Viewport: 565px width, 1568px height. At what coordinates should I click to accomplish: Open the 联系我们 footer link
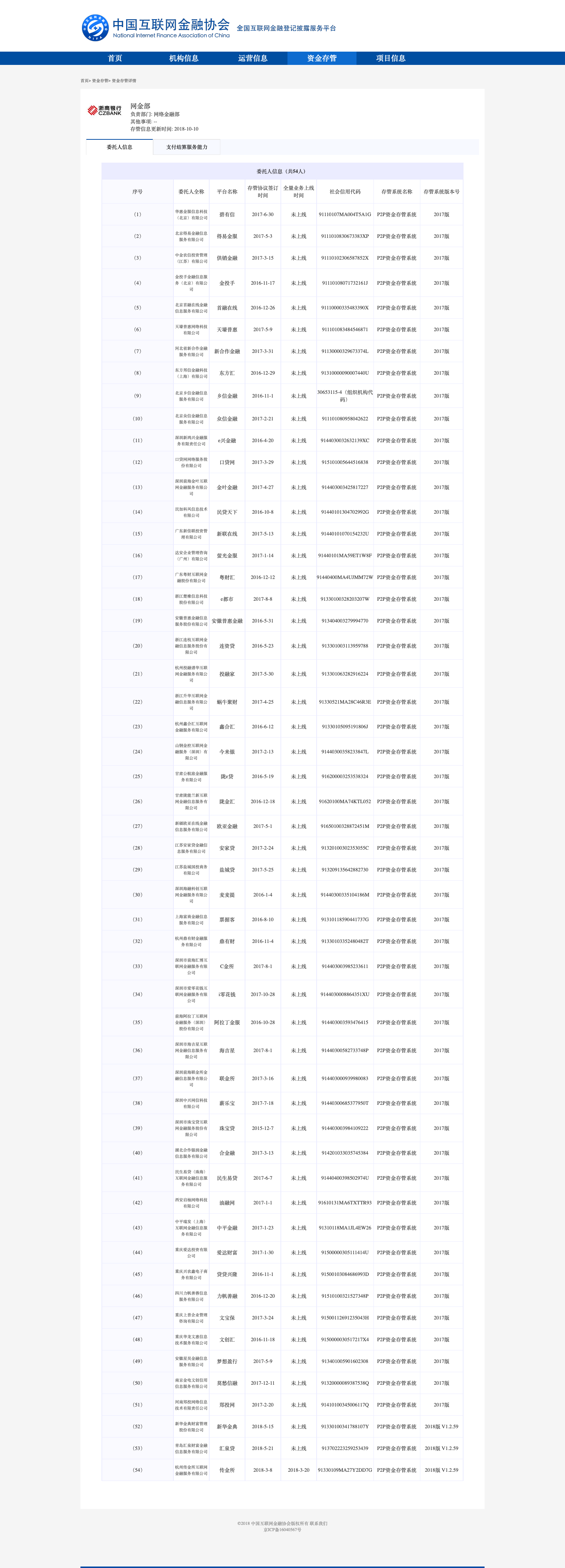point(318,1524)
